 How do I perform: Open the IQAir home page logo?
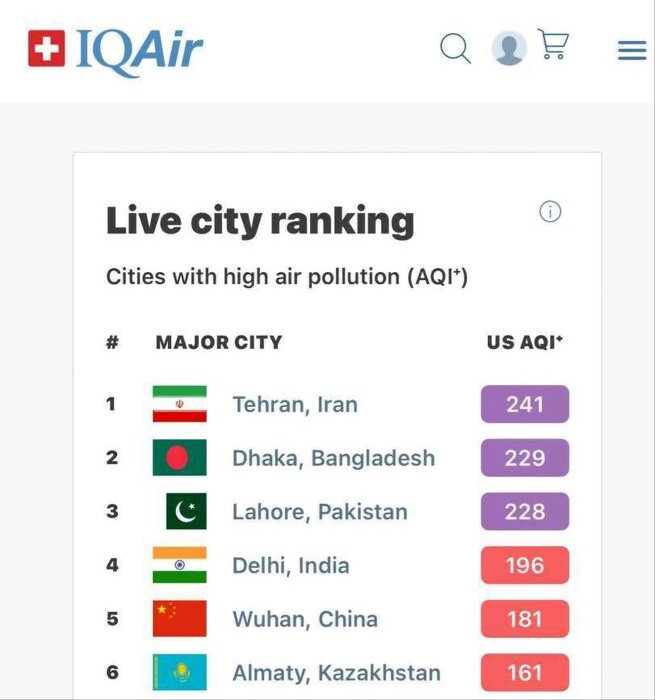(116, 48)
